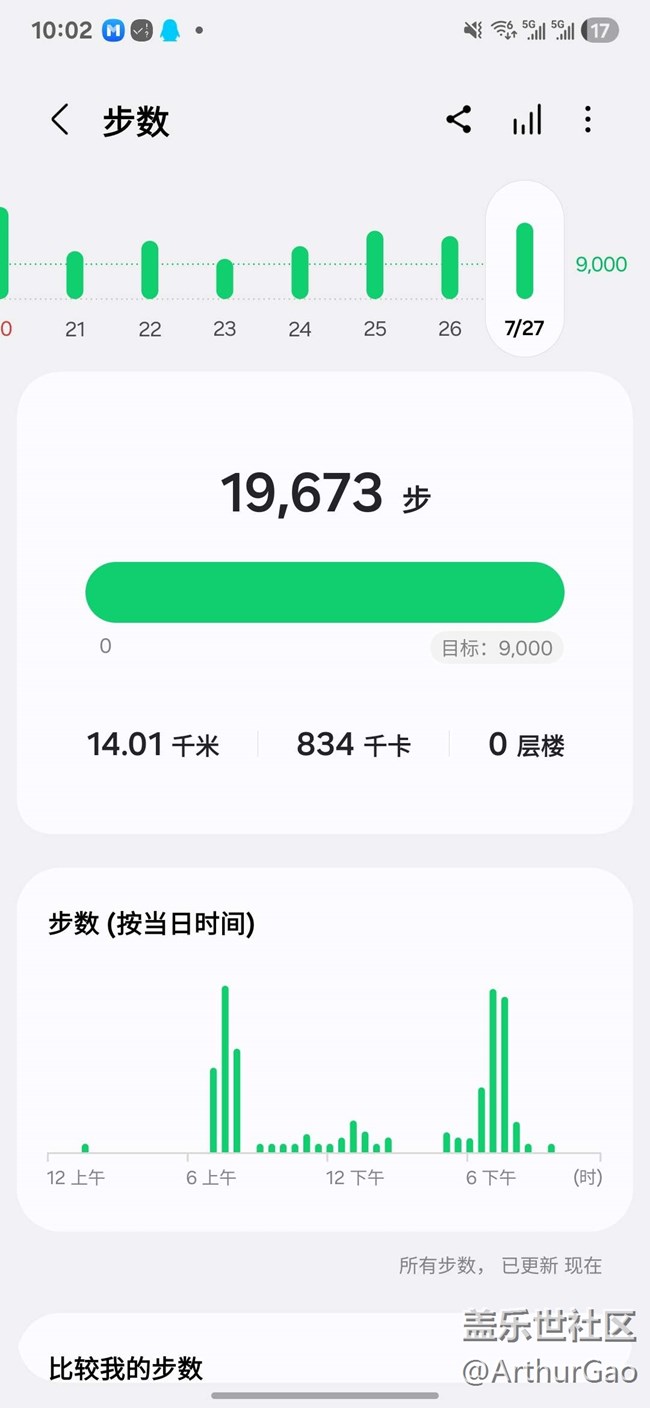This screenshot has height=1408, width=650.
Task: Open the step trends chart icon
Action: pyautogui.click(x=526, y=120)
